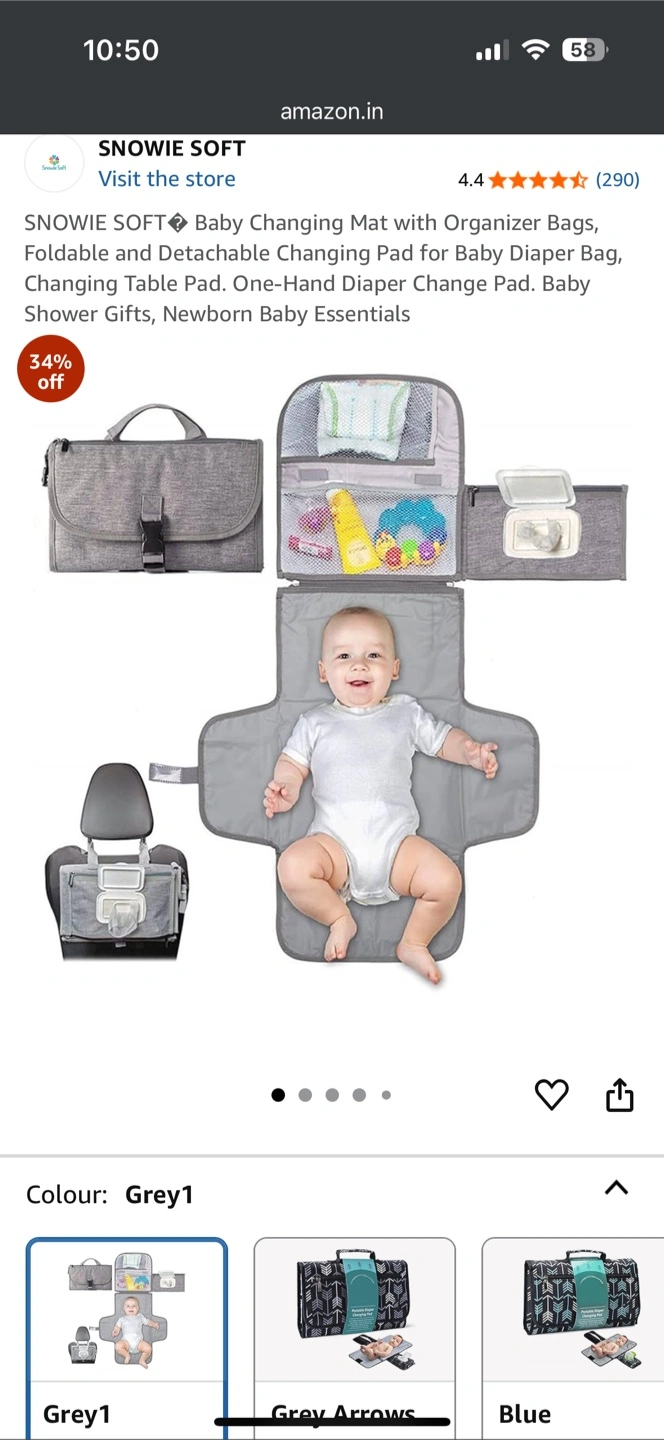Open the Visit the store link

[167, 179]
